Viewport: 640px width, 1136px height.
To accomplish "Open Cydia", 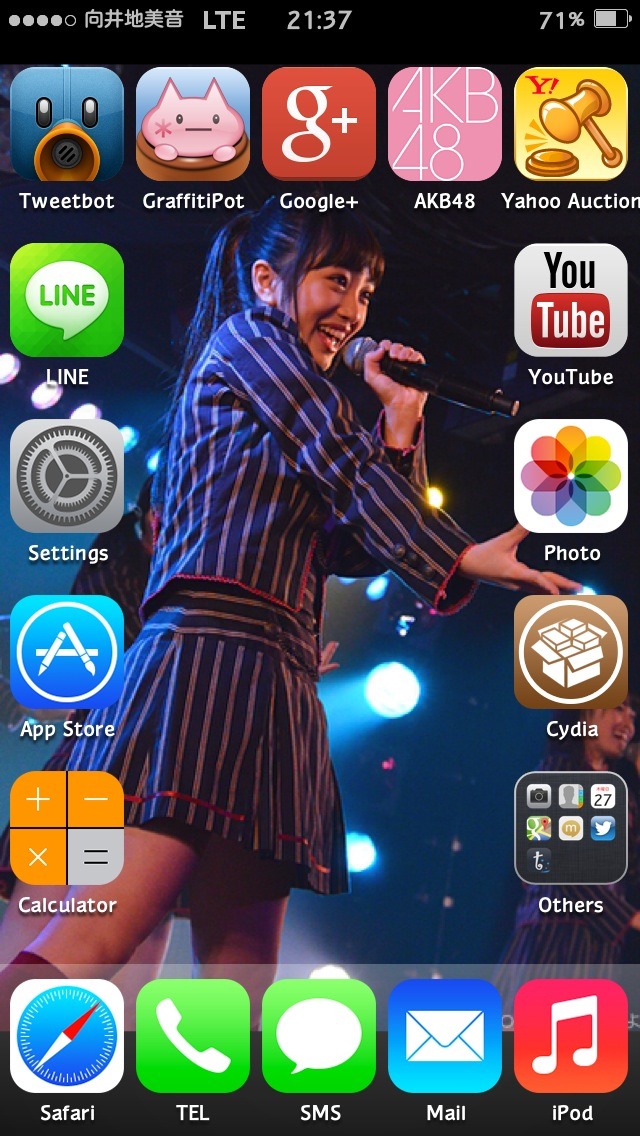I will pyautogui.click(x=571, y=652).
